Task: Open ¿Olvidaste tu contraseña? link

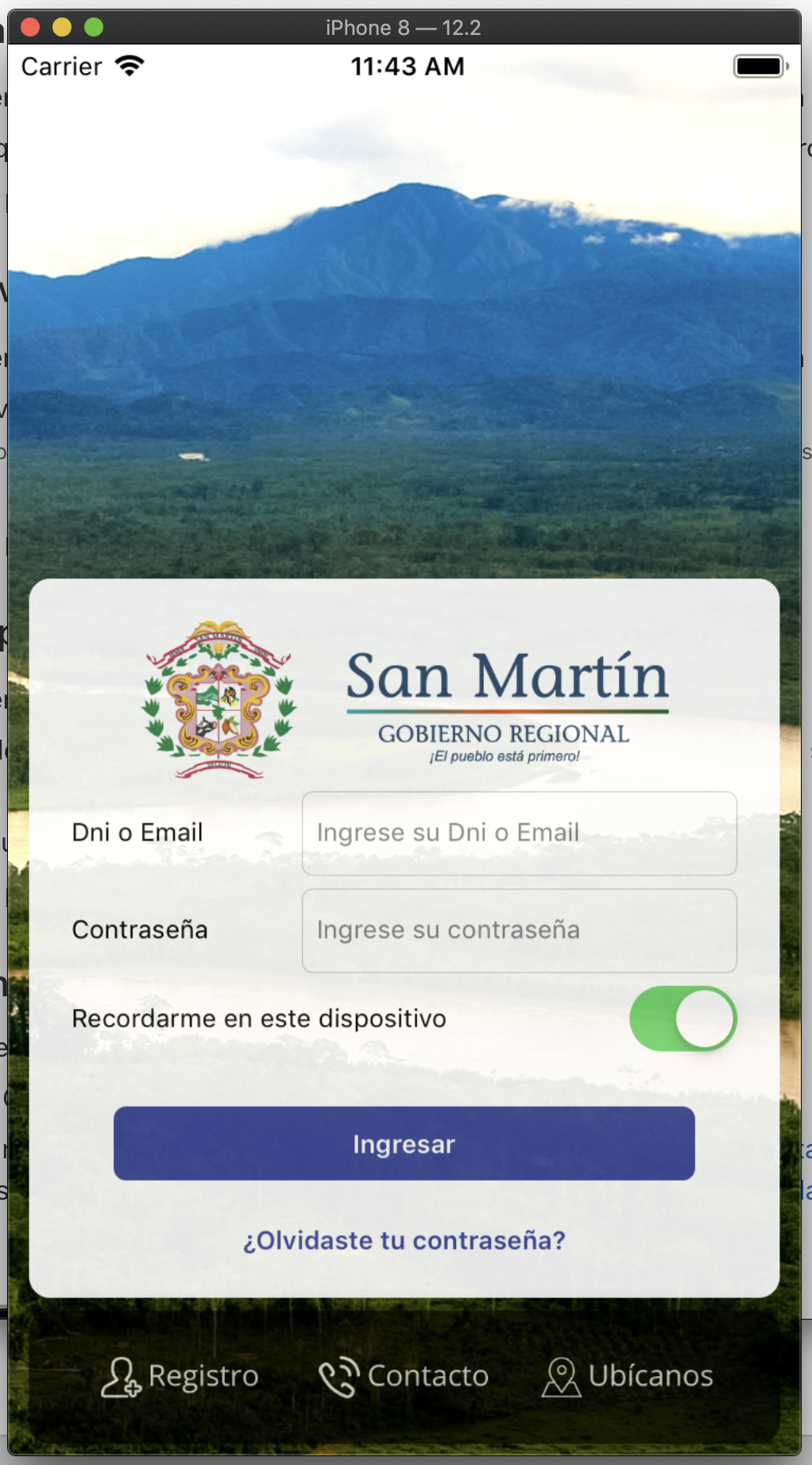Action: pos(404,1240)
